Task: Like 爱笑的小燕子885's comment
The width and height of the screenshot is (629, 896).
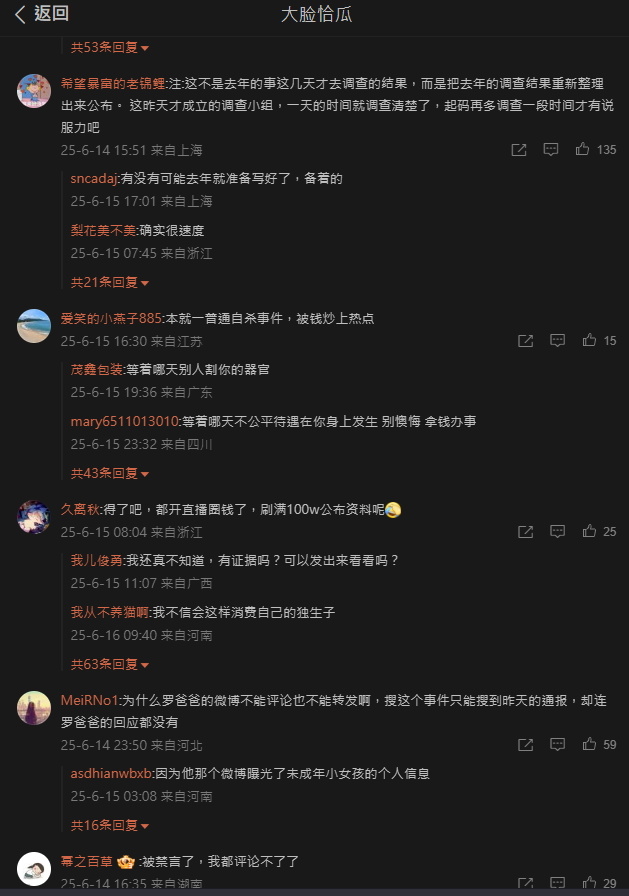Action: [x=589, y=341]
